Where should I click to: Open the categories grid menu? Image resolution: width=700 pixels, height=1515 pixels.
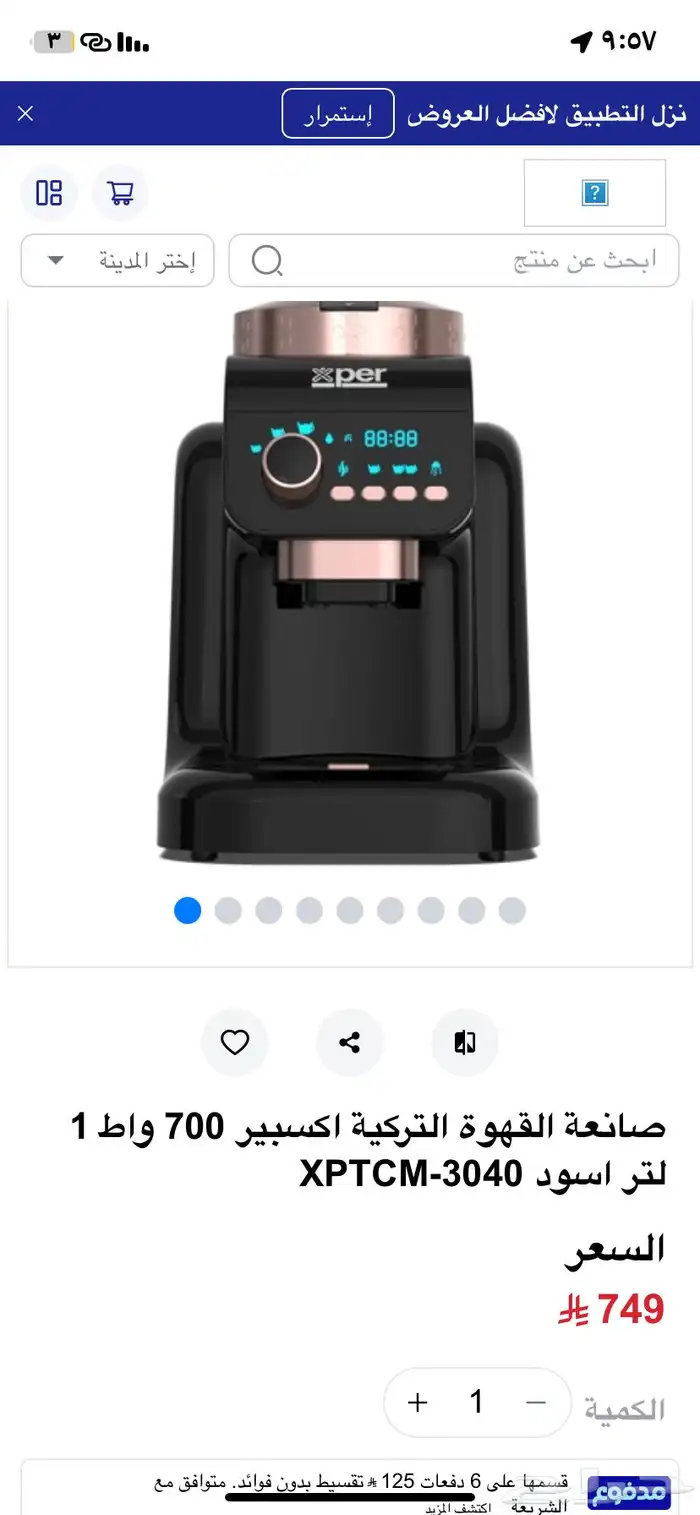pos(49,193)
